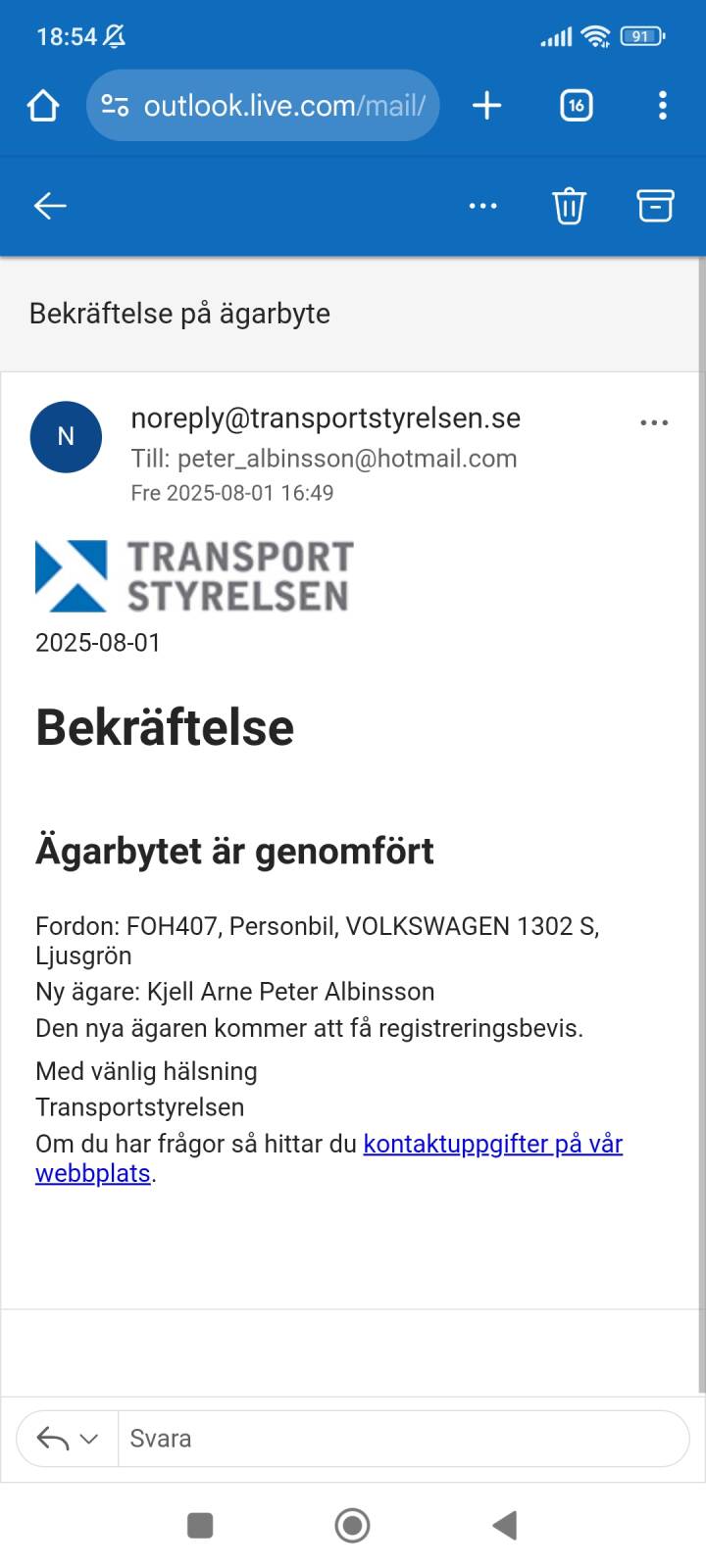Tap the browser home button
Screen dimensions: 706x1568
click(x=43, y=105)
